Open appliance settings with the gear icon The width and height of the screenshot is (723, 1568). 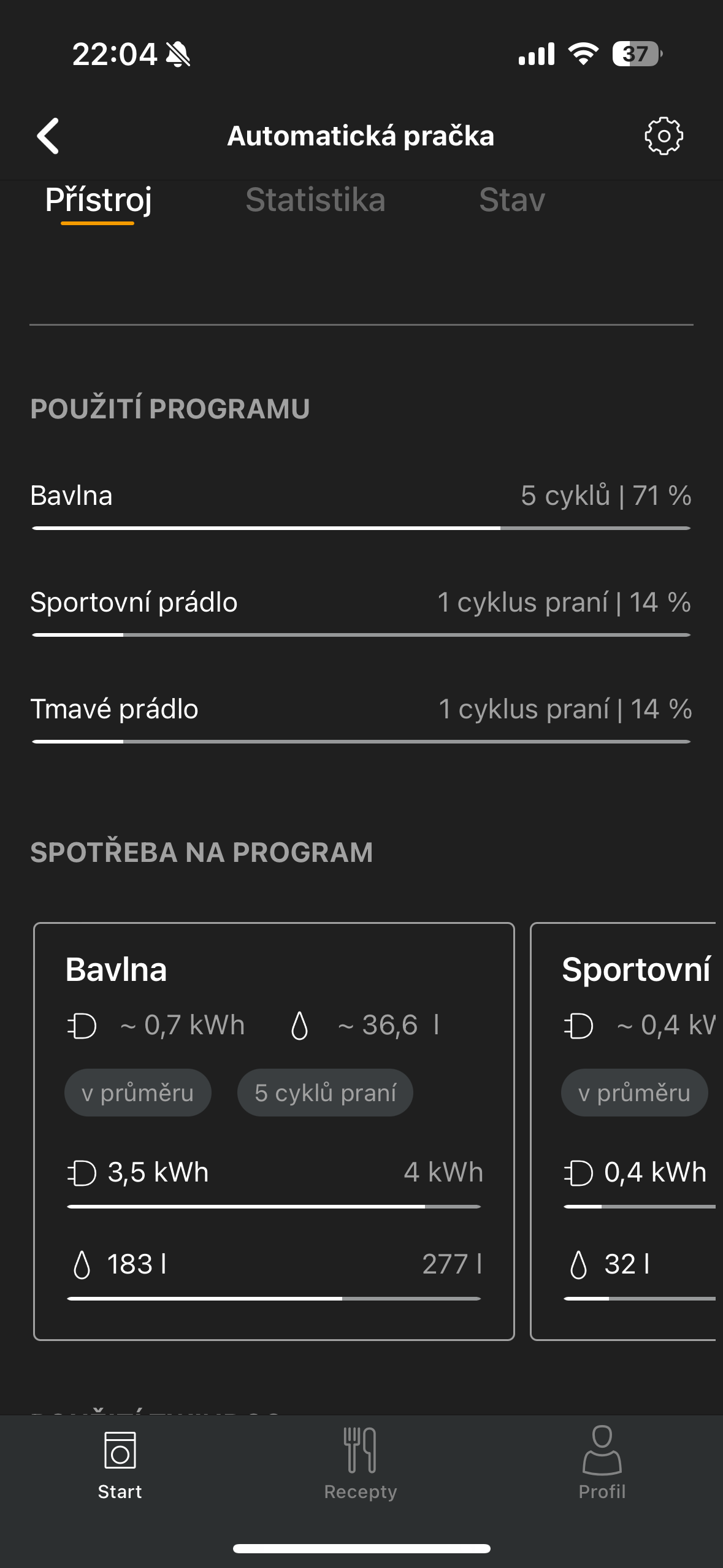pyautogui.click(x=664, y=136)
